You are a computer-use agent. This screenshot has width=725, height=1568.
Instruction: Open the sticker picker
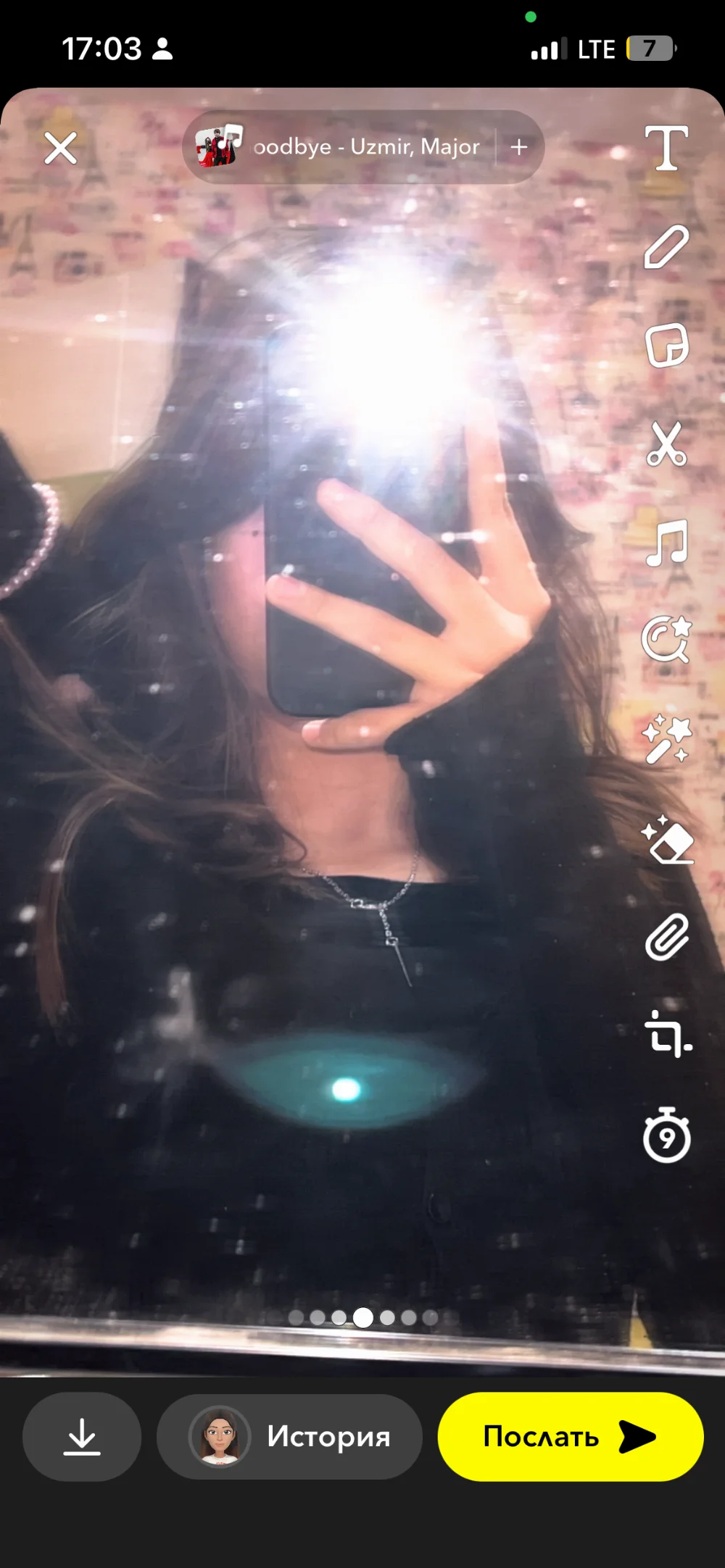click(666, 345)
